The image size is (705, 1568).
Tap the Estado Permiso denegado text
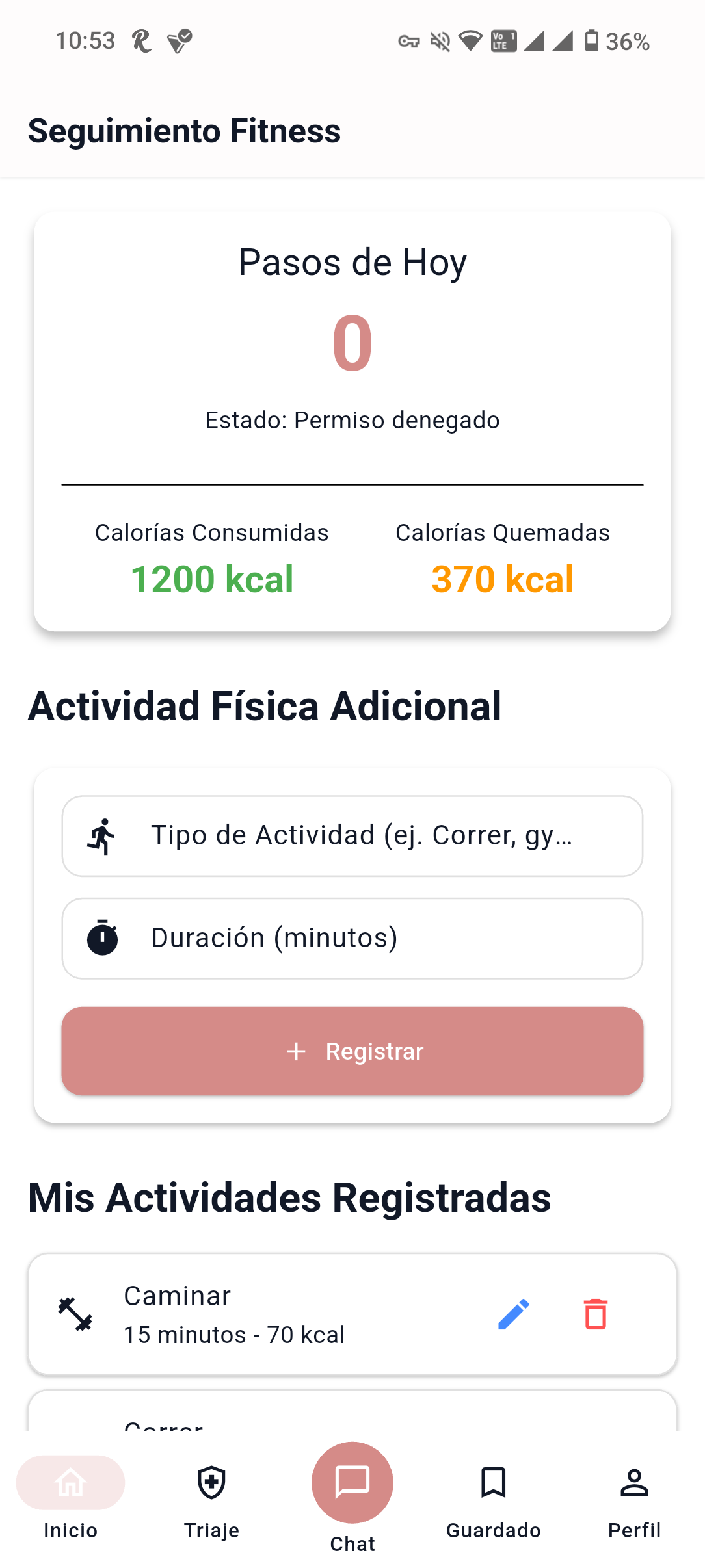[x=352, y=420]
